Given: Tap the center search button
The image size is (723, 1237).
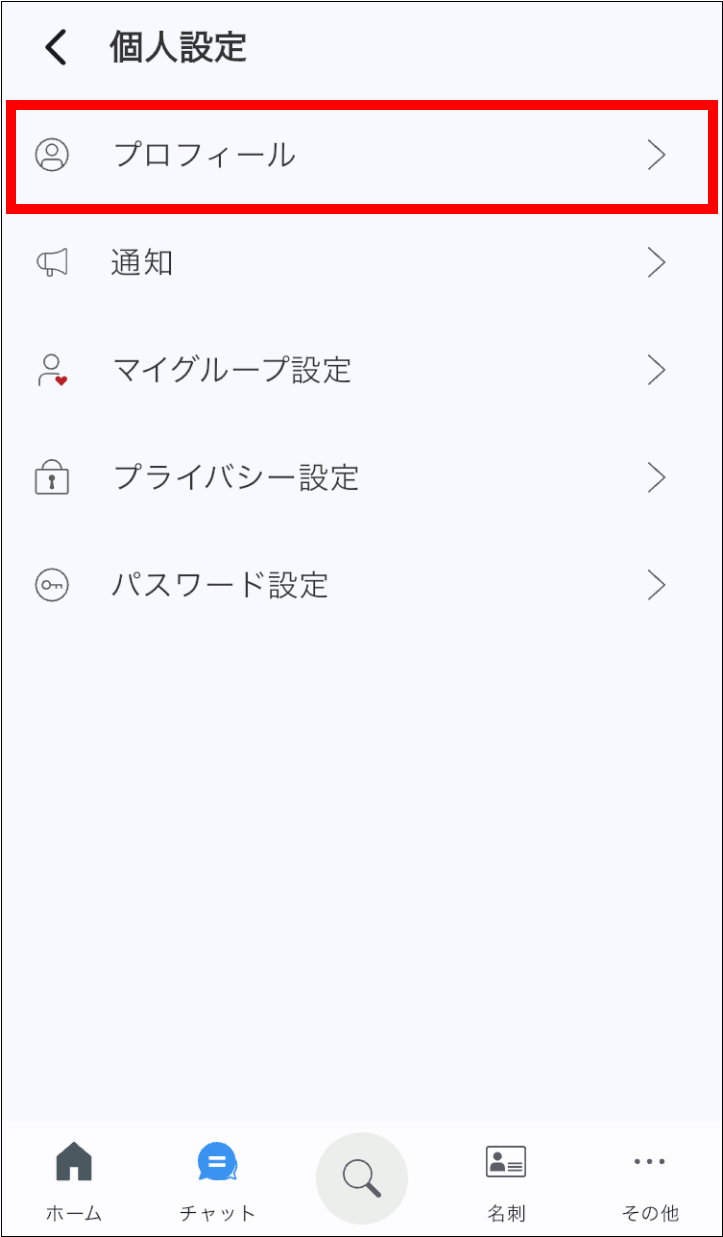Looking at the screenshot, I should click(x=362, y=1178).
